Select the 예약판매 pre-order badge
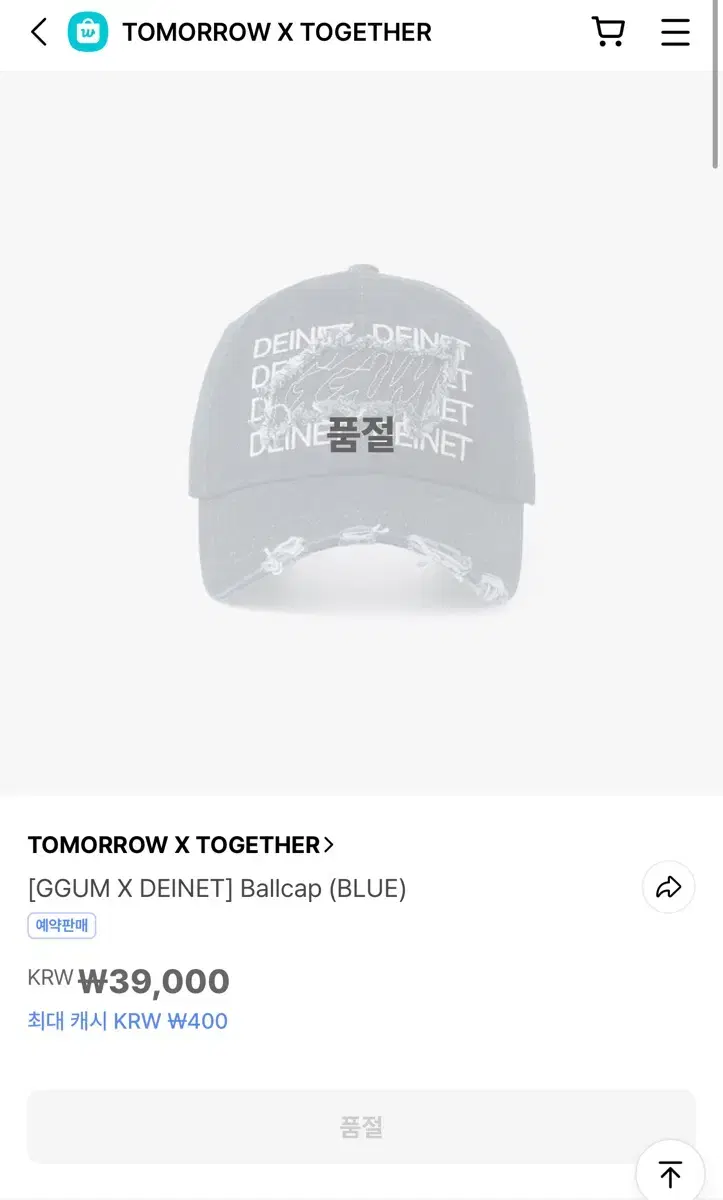Image resolution: width=723 pixels, height=1200 pixels. click(x=61, y=925)
